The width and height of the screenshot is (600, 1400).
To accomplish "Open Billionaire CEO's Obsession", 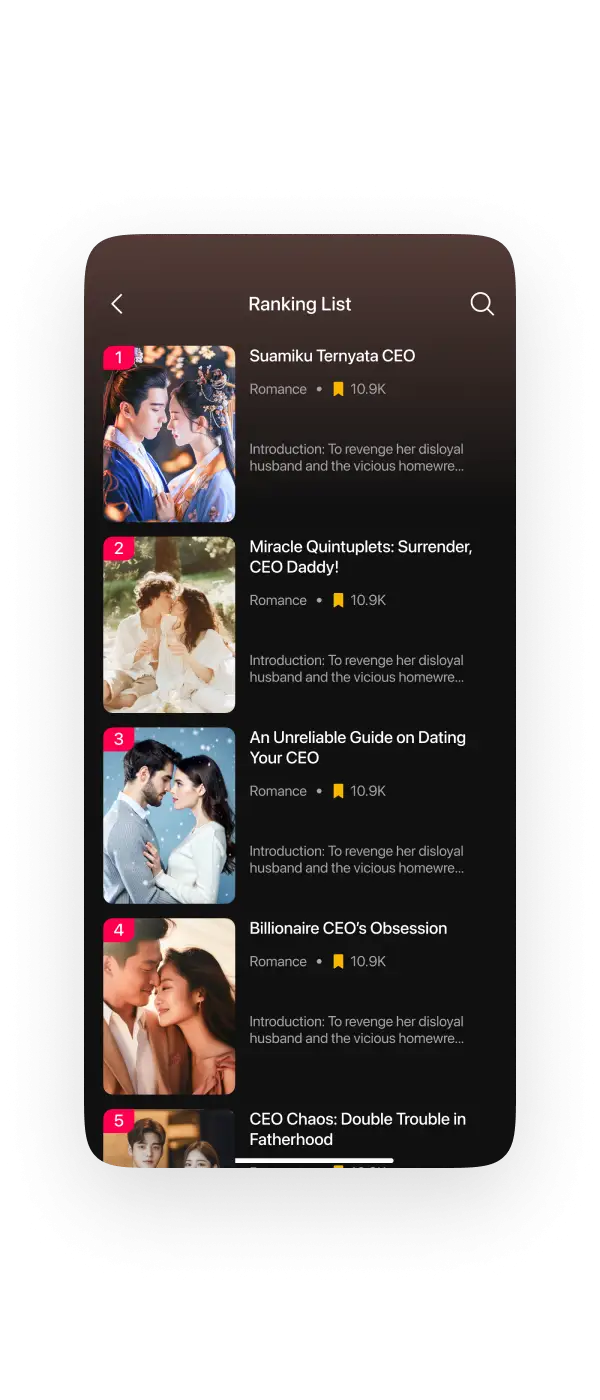I will tap(347, 928).
